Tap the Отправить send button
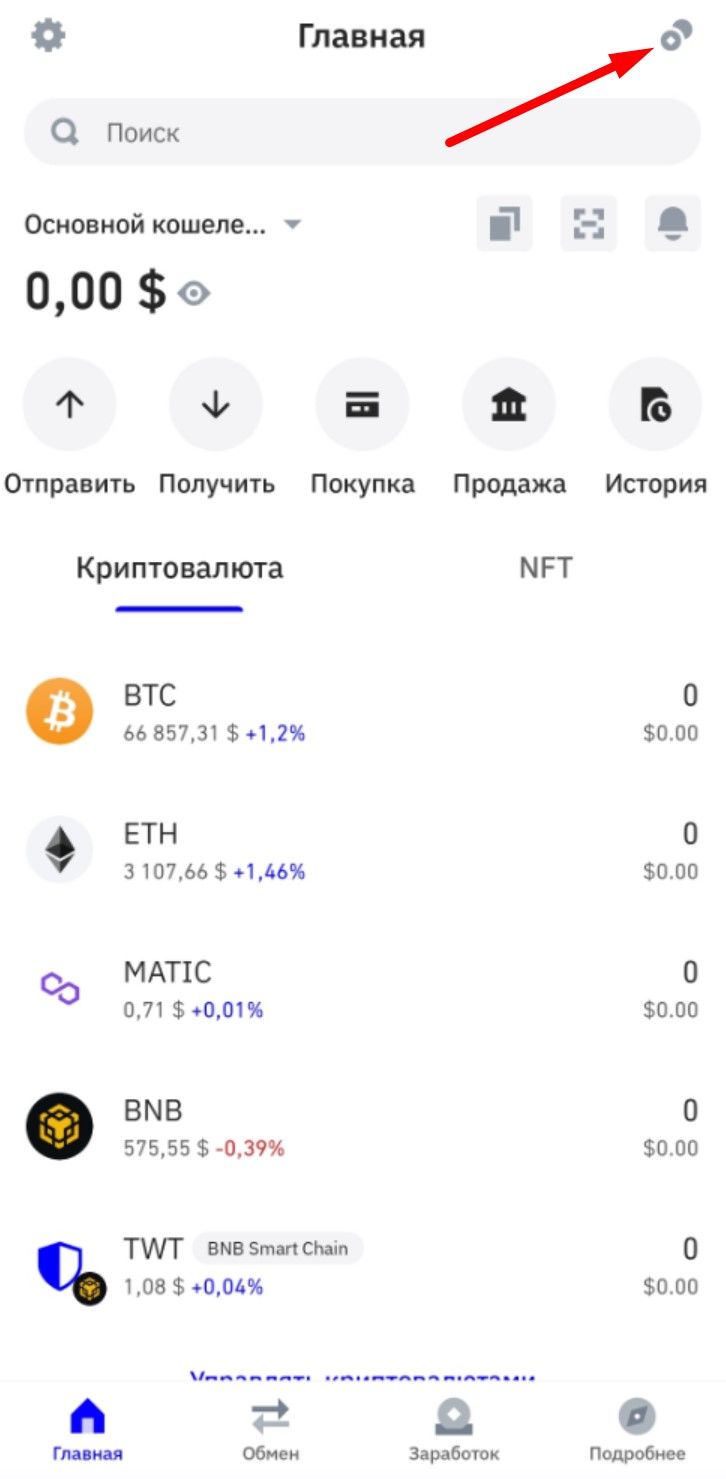Screen dimensions: 726x1479 point(69,405)
